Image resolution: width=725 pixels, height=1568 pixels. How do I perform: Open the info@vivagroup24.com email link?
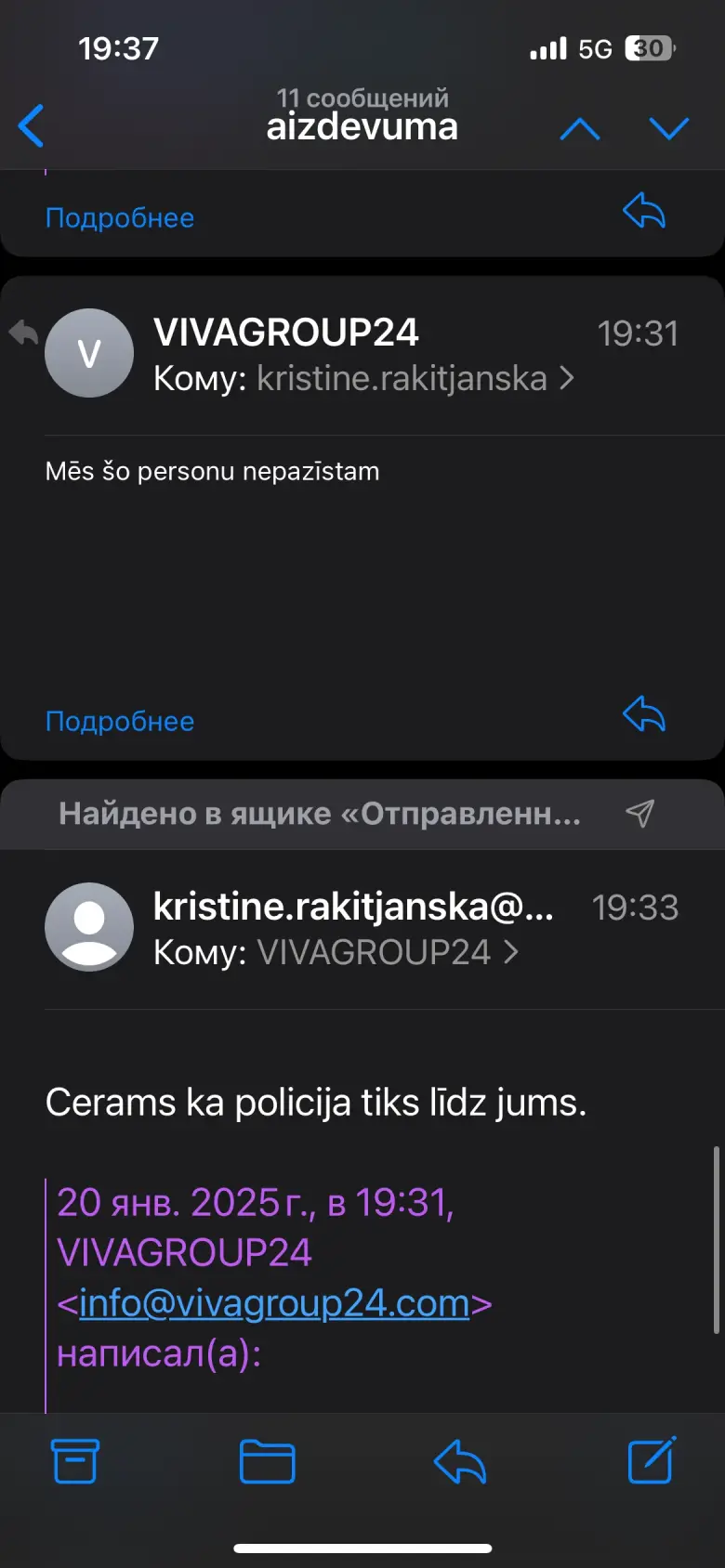click(274, 1303)
